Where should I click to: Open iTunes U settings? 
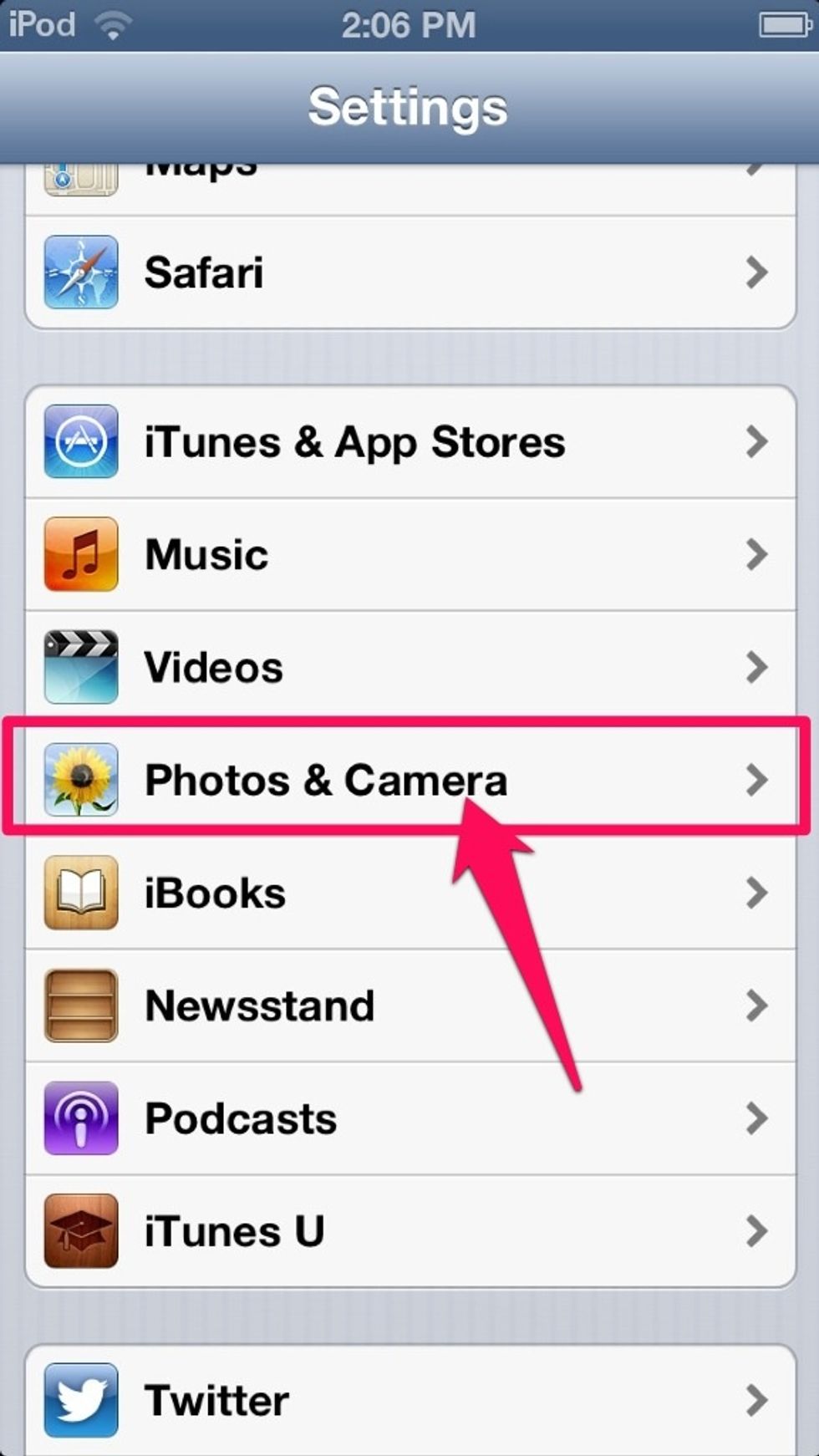tap(410, 1231)
